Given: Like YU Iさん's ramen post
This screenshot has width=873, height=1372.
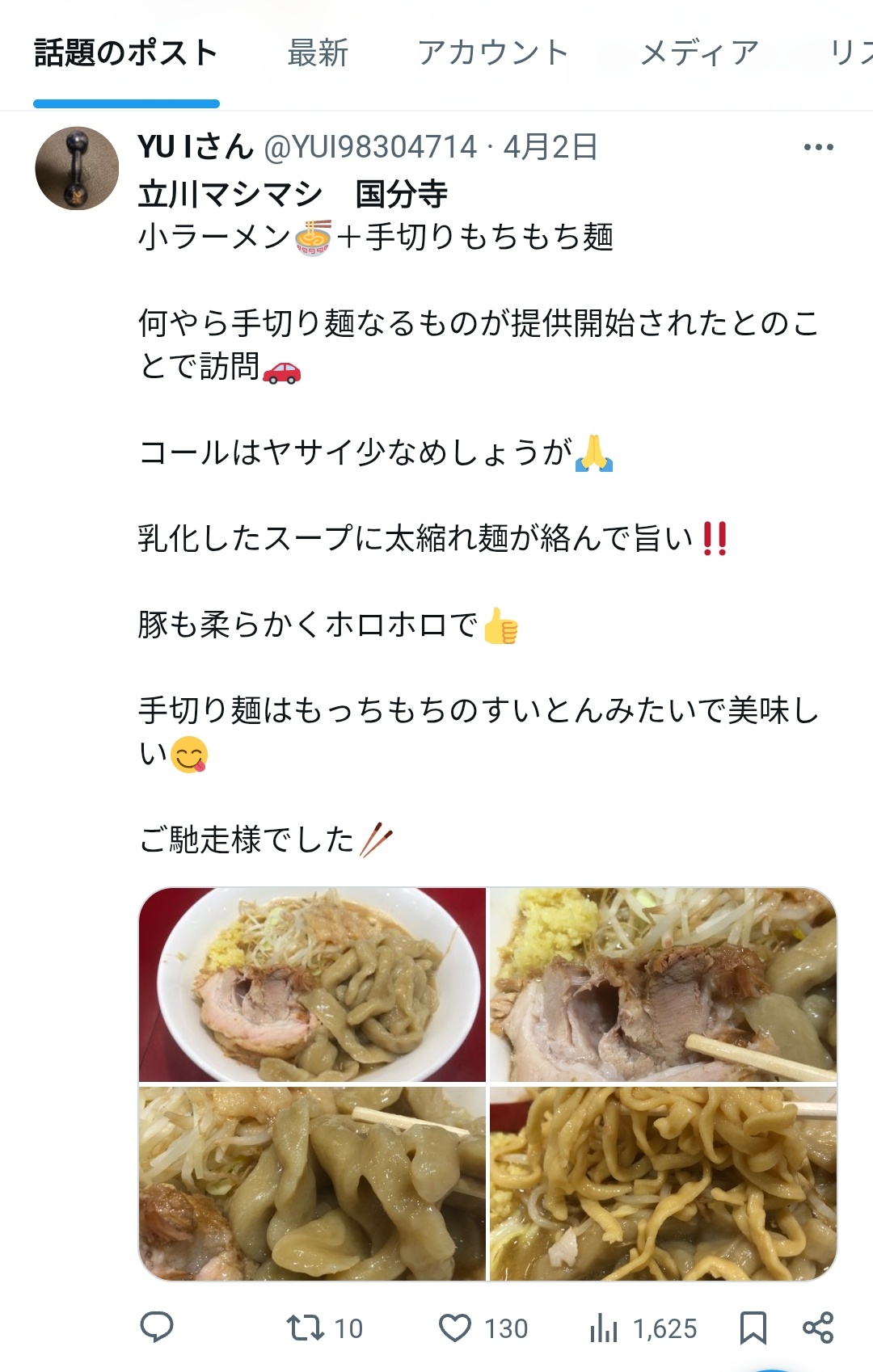Looking at the screenshot, I should (455, 1328).
